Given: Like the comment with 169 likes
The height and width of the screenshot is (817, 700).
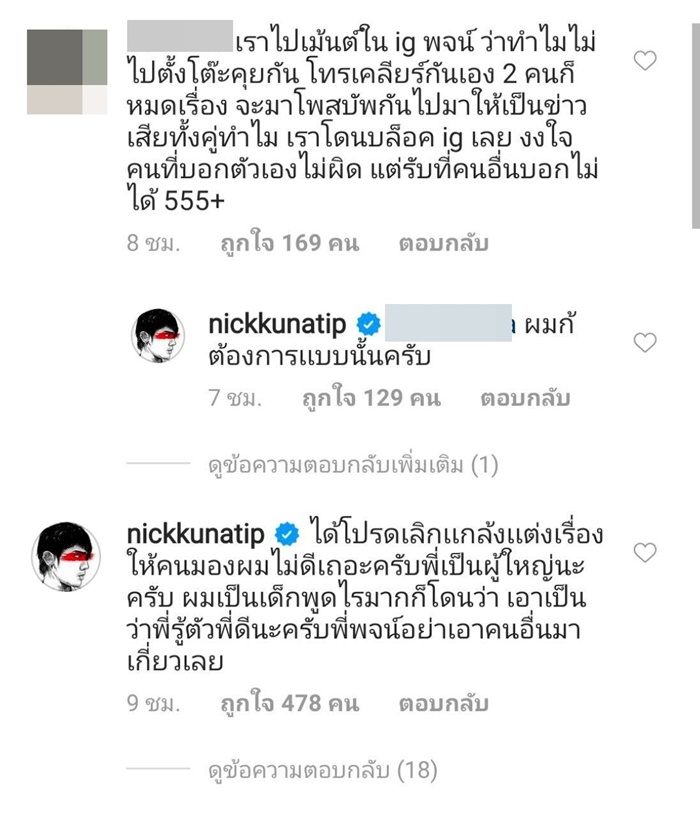Looking at the screenshot, I should coord(646,61).
